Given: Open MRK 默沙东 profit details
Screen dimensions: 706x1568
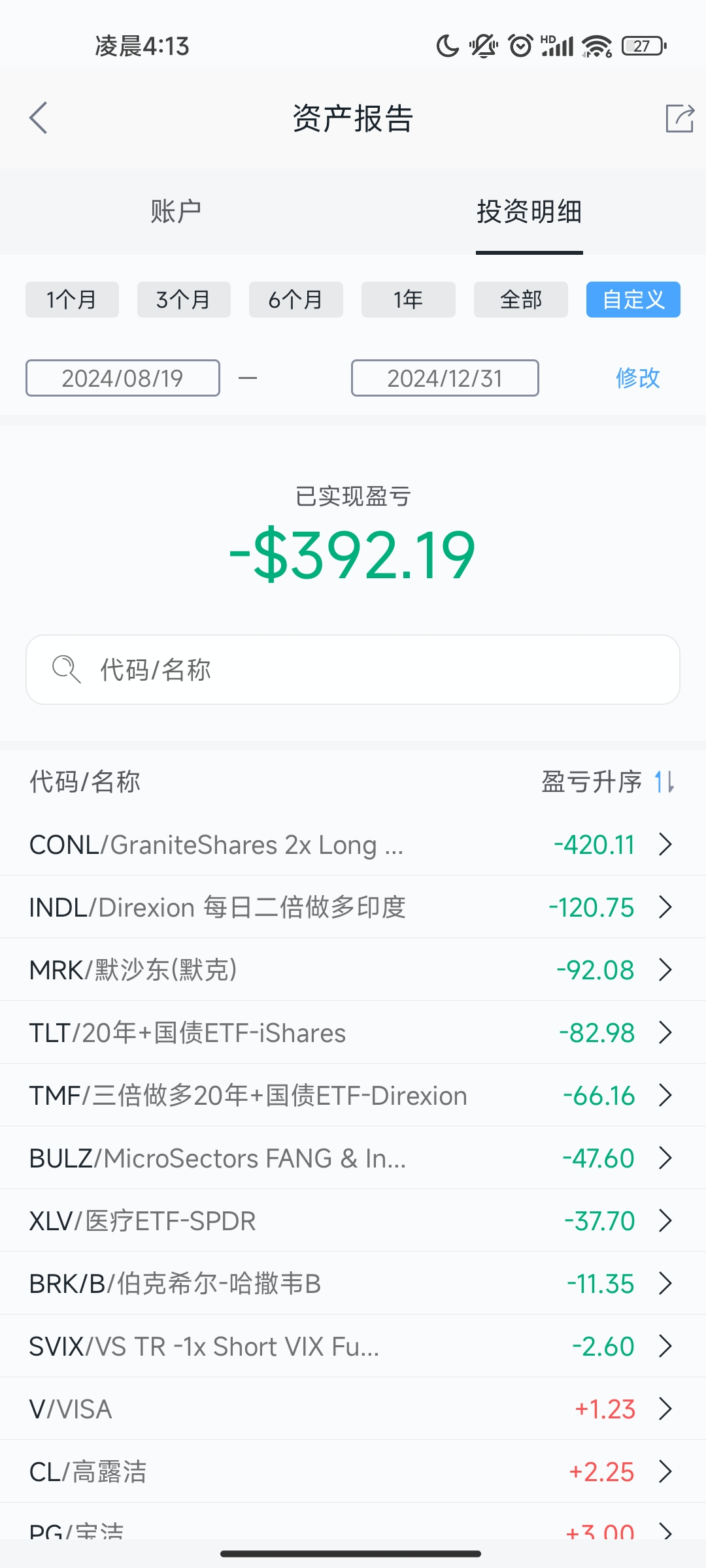Looking at the screenshot, I should [353, 970].
